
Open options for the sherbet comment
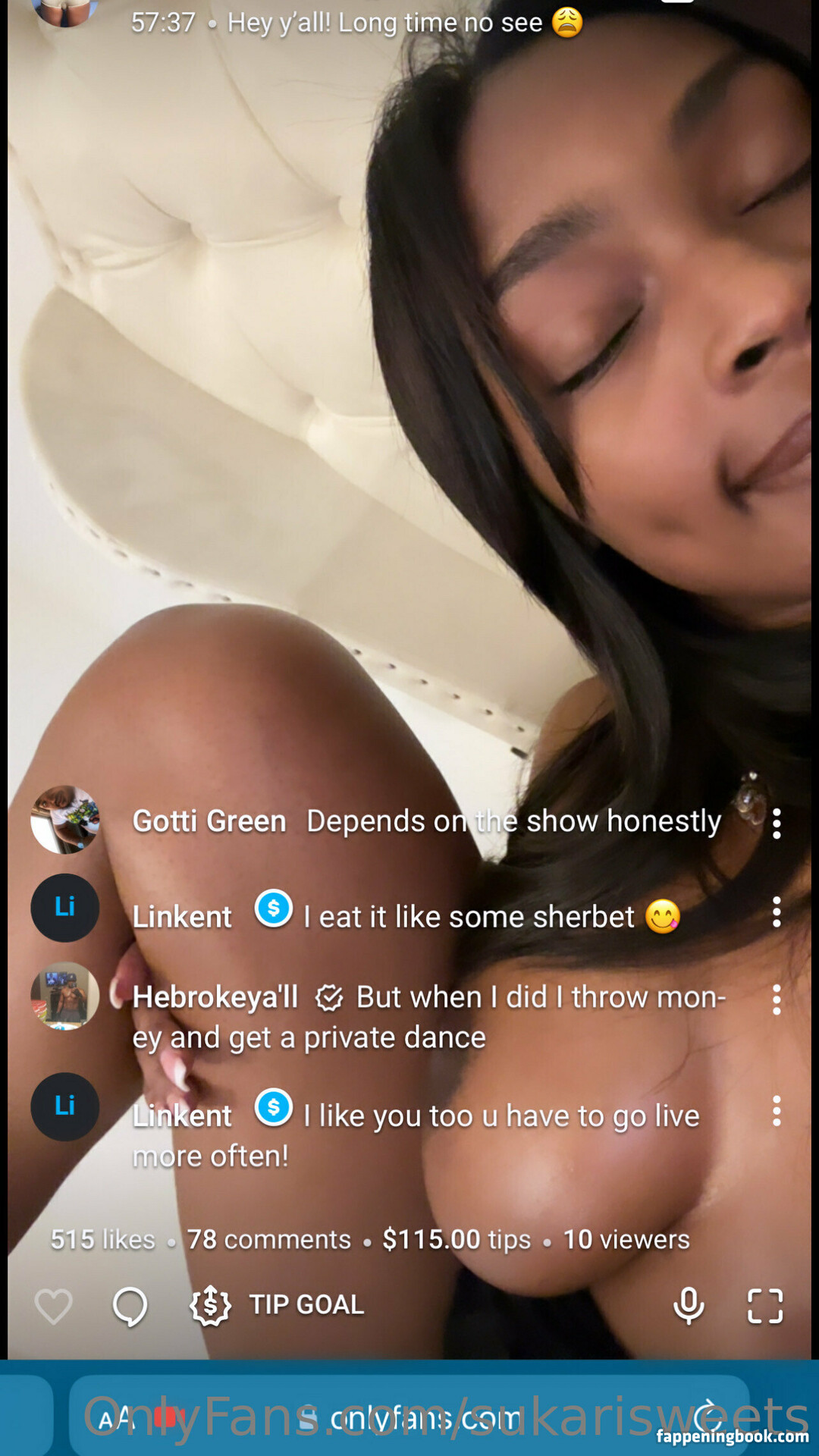pos(777,912)
